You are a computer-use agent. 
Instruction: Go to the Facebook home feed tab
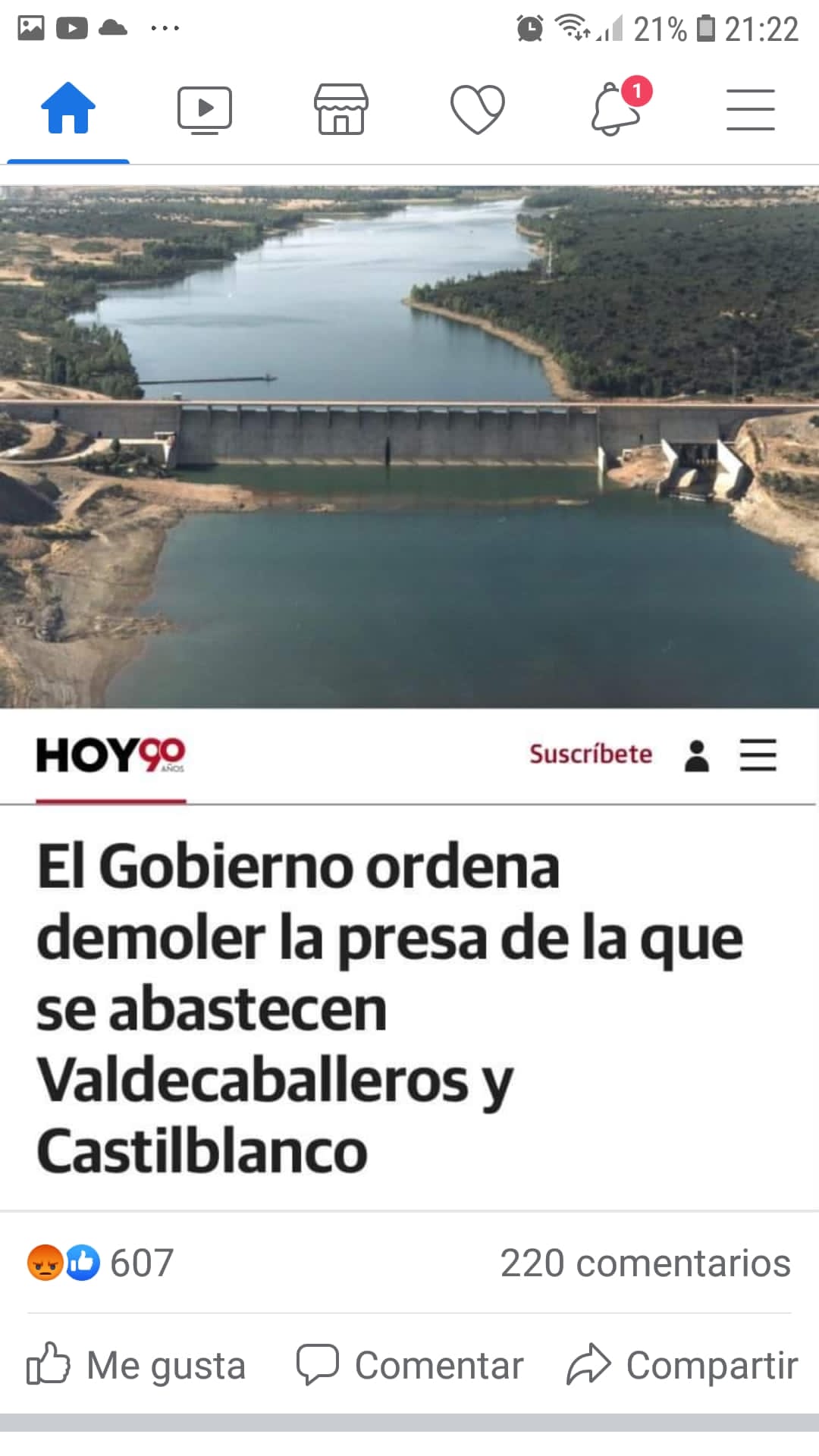[x=68, y=108]
